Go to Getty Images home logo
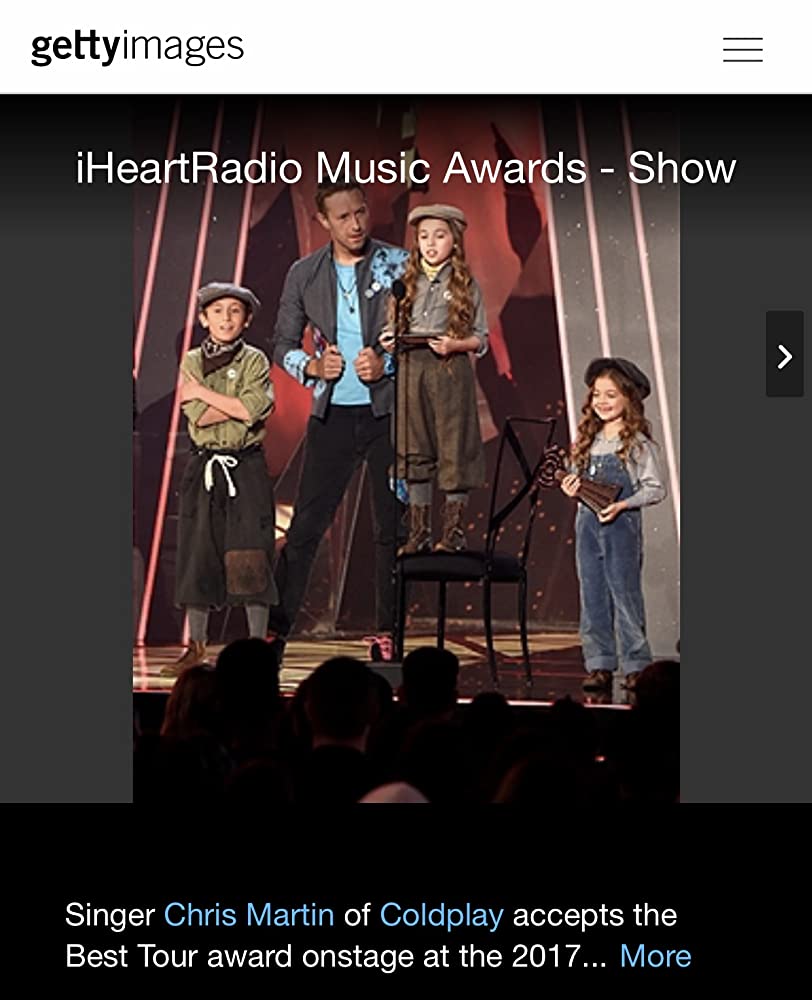The width and height of the screenshot is (812, 1000). [x=137, y=47]
